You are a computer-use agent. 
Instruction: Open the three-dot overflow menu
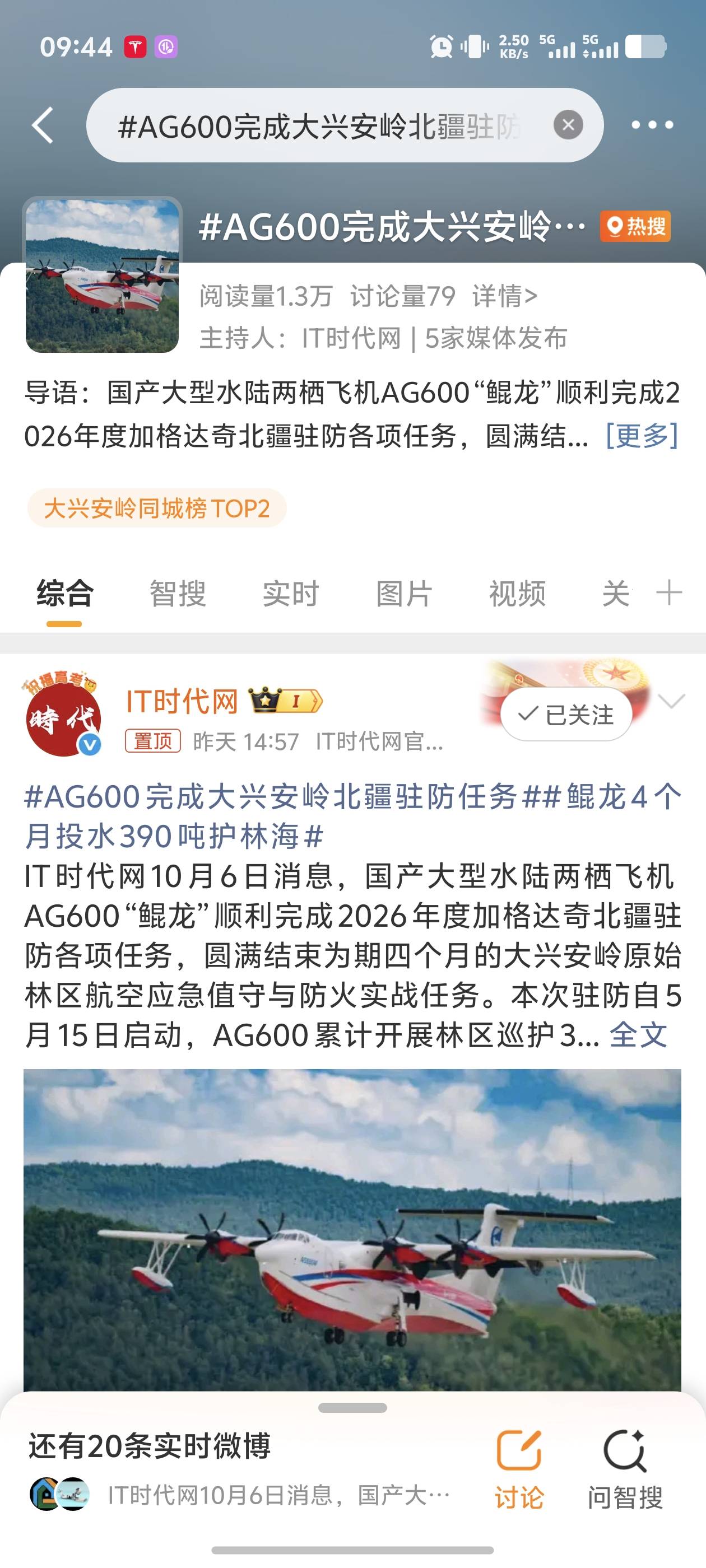(652, 125)
